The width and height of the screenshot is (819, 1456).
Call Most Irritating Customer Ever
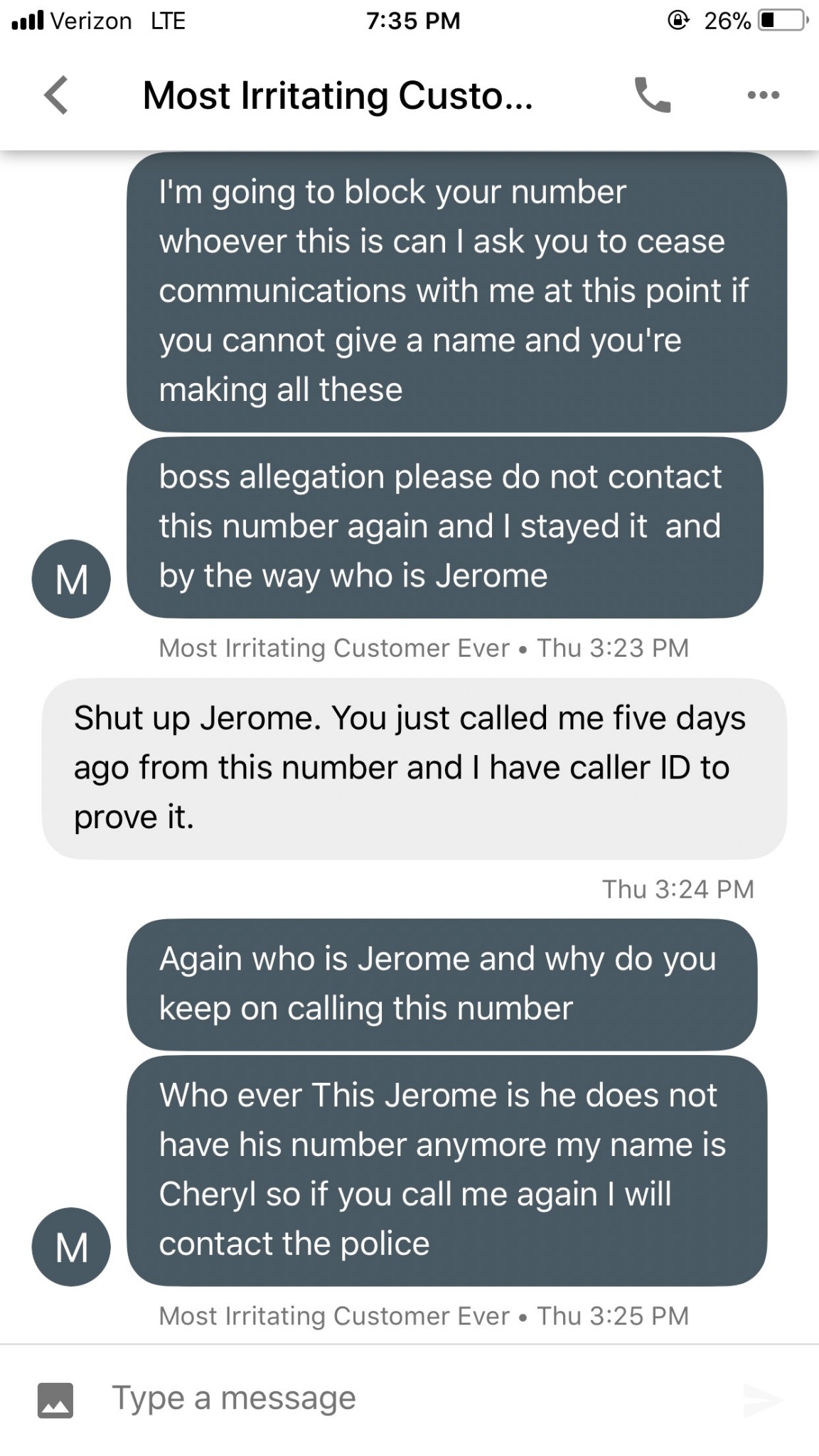click(x=653, y=95)
